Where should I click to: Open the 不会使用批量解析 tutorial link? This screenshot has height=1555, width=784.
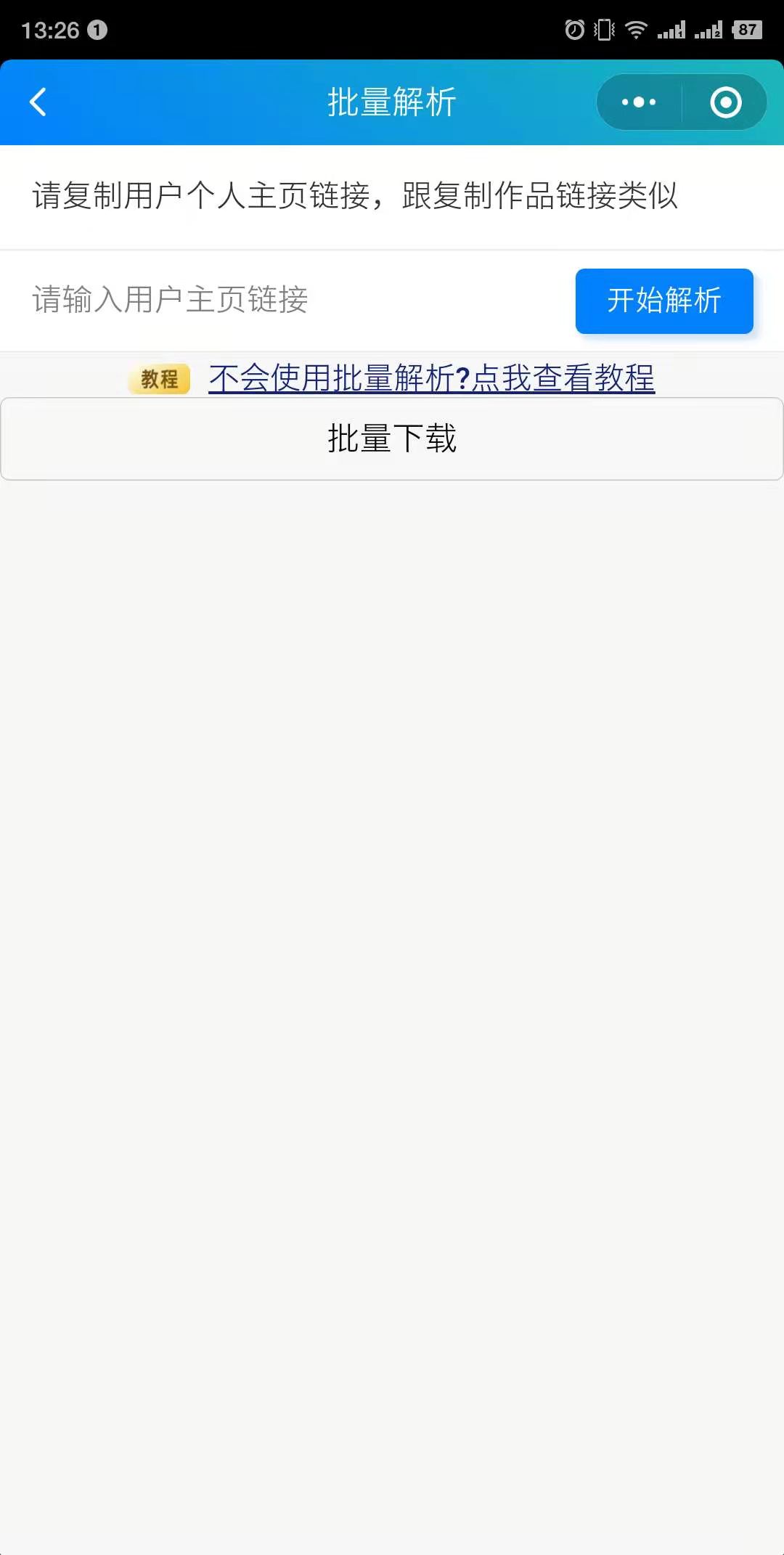tap(432, 378)
